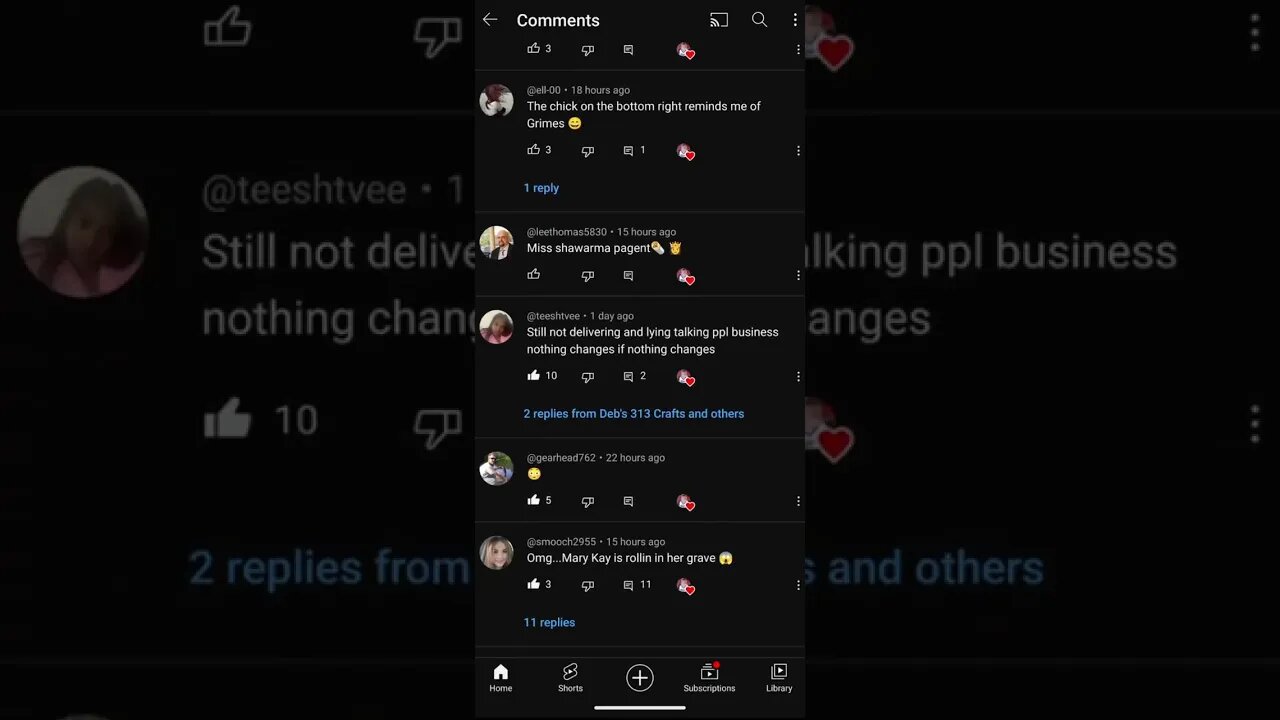Switch to the Home tab
1280x720 pixels.
click(x=501, y=677)
